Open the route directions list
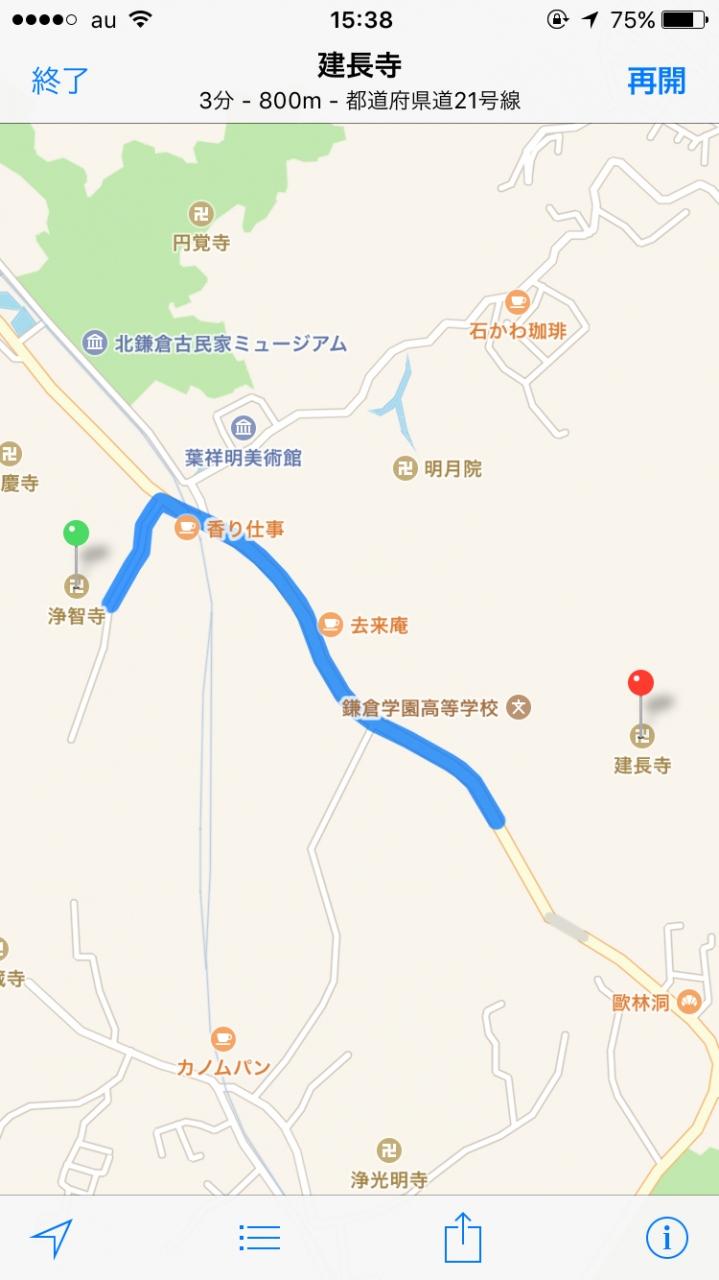 pos(260,1238)
